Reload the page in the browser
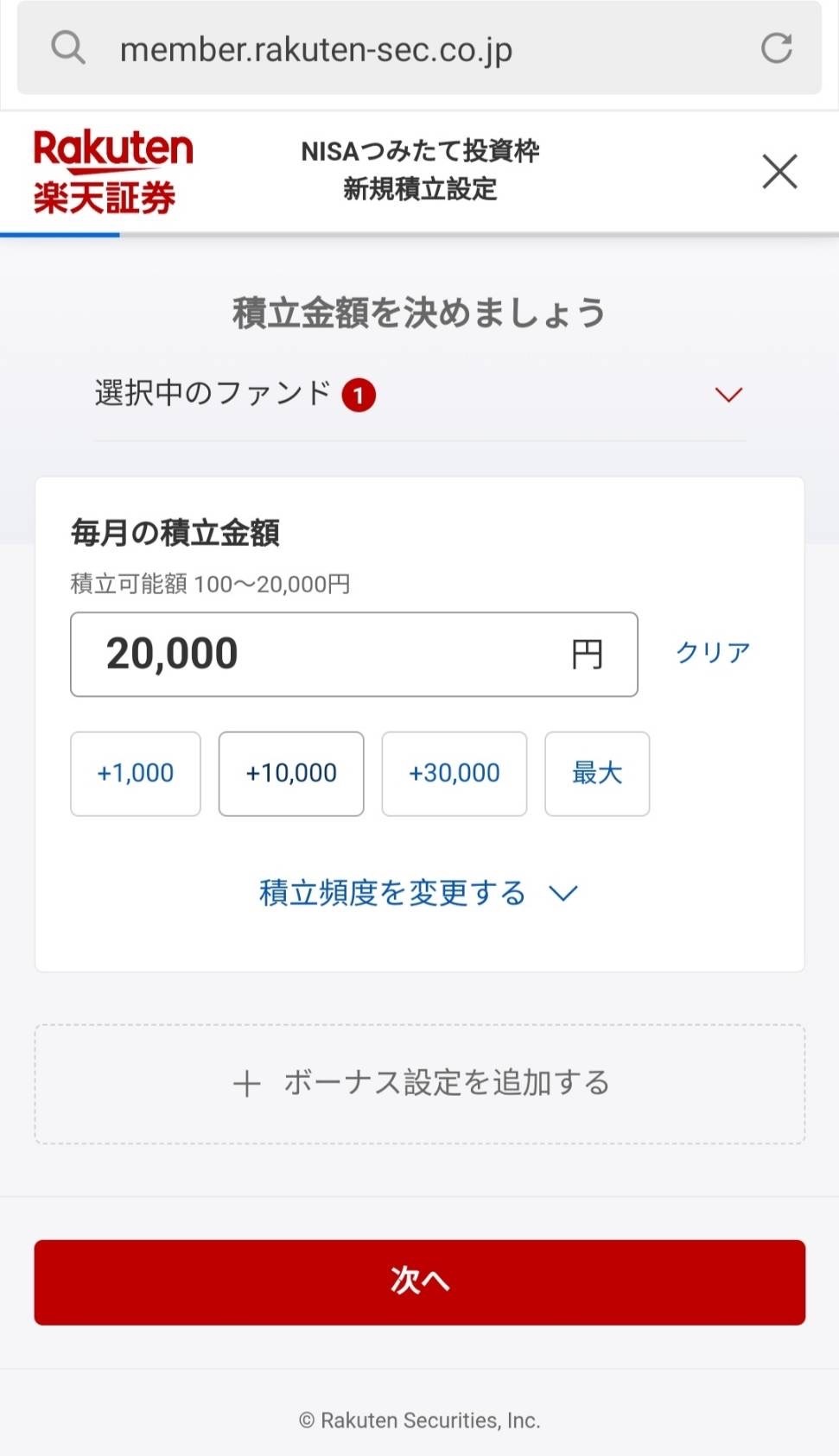The width and height of the screenshot is (839, 1456). point(776,48)
